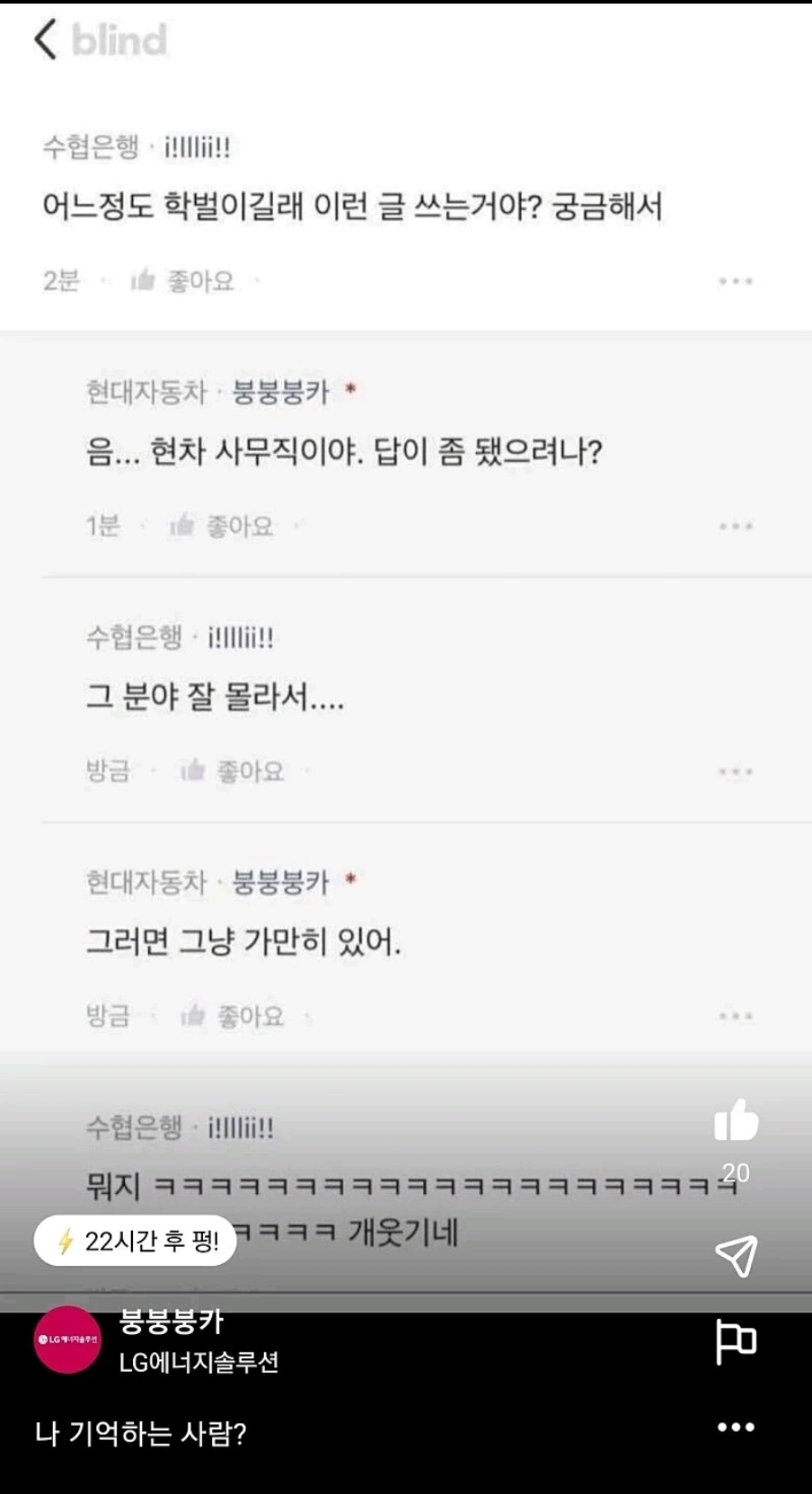
Task: Tap the 22시간 후 펑! badge
Action: [x=136, y=1241]
